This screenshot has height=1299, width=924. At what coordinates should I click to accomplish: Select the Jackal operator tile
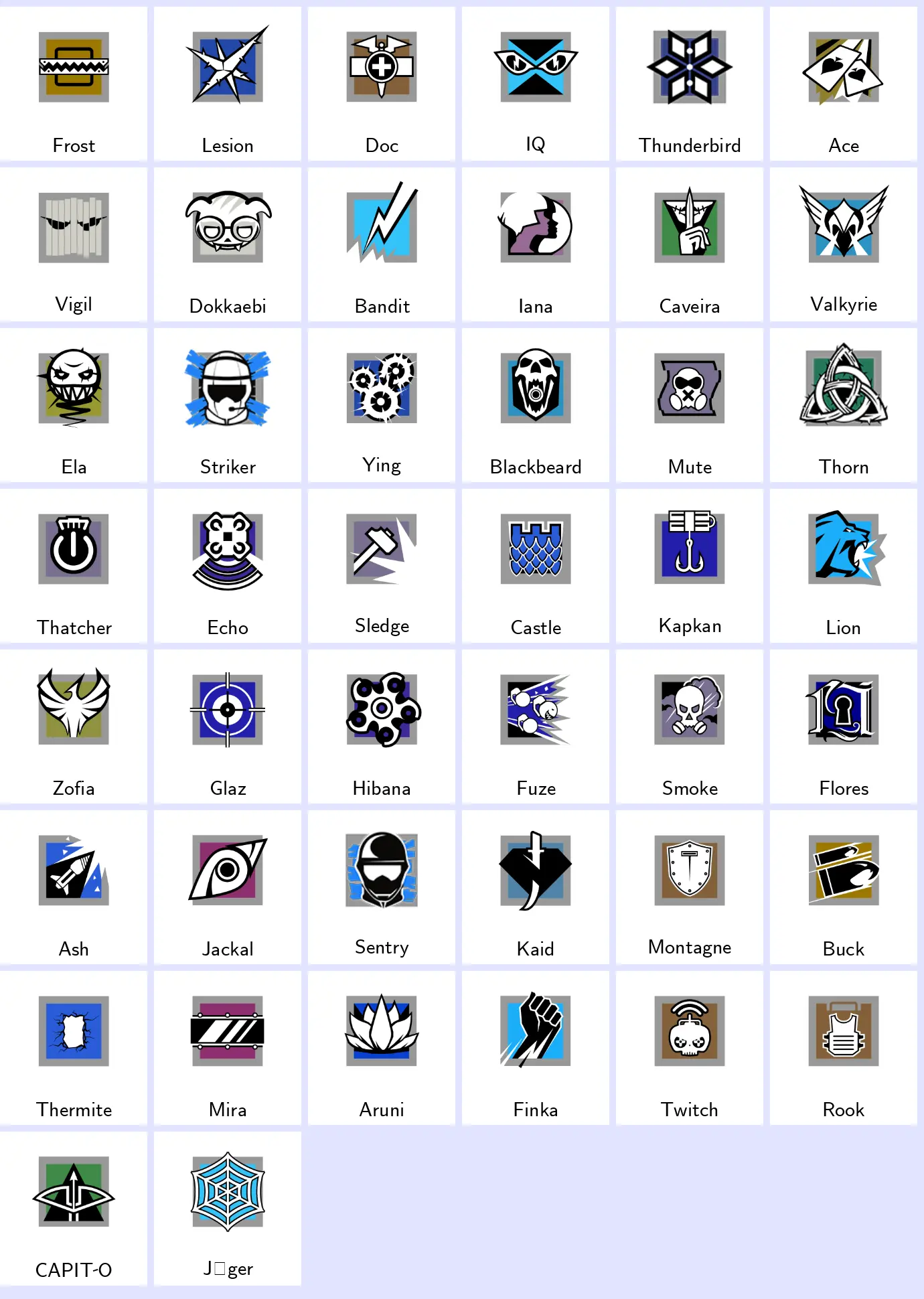click(x=228, y=887)
